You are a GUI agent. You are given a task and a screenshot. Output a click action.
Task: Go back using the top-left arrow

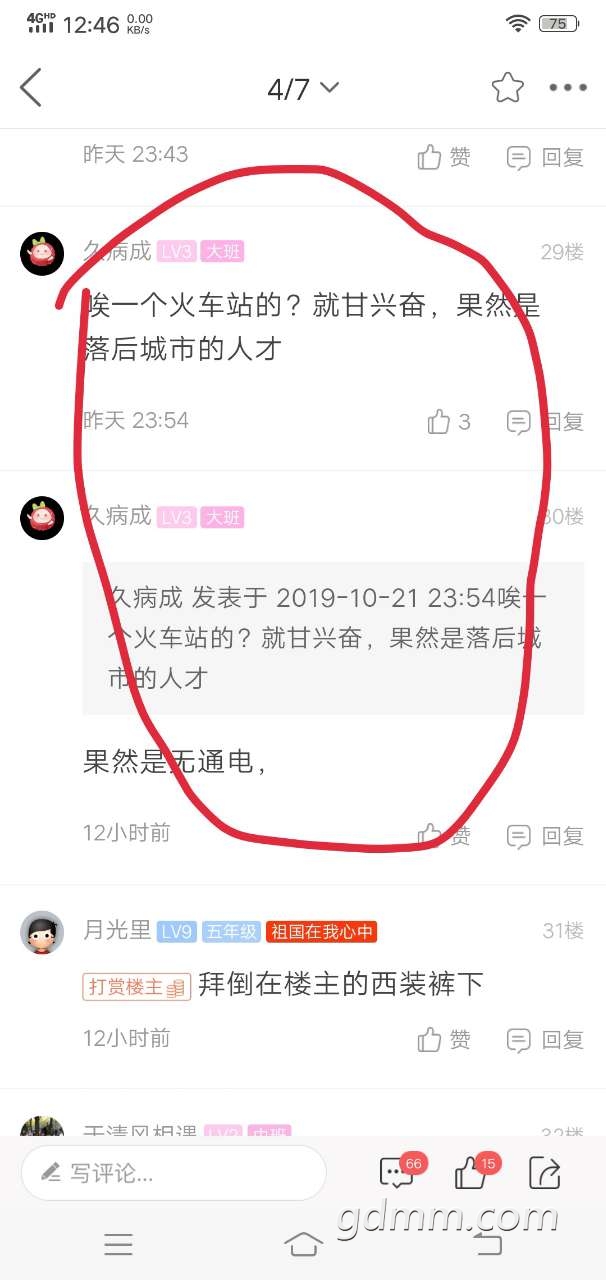32,88
